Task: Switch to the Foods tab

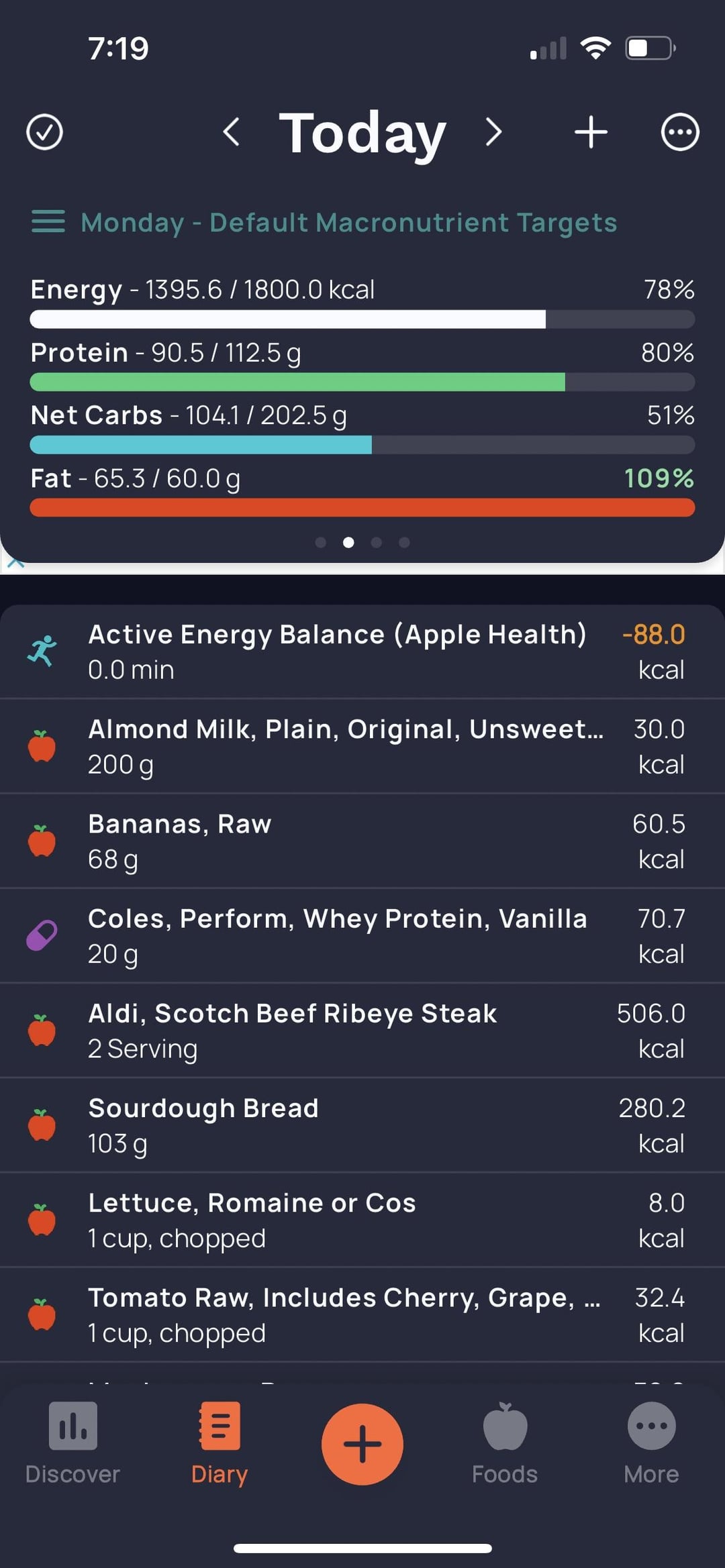Action: point(505,1443)
